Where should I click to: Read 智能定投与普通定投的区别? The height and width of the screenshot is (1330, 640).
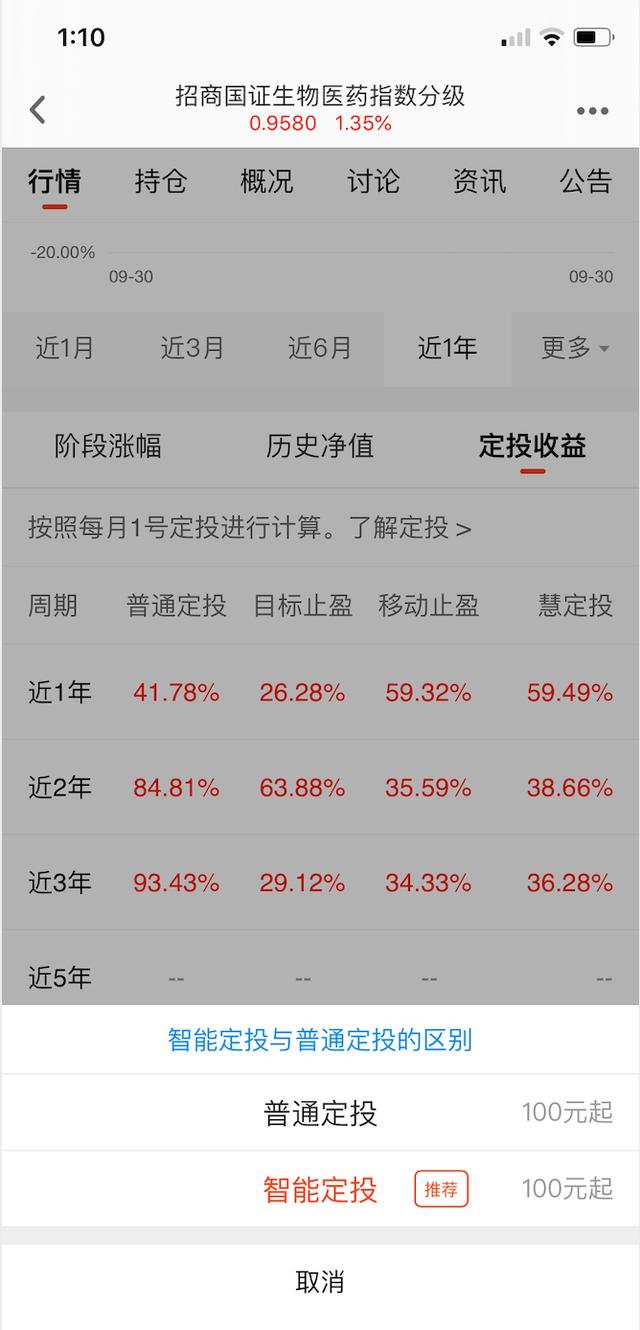320,1040
